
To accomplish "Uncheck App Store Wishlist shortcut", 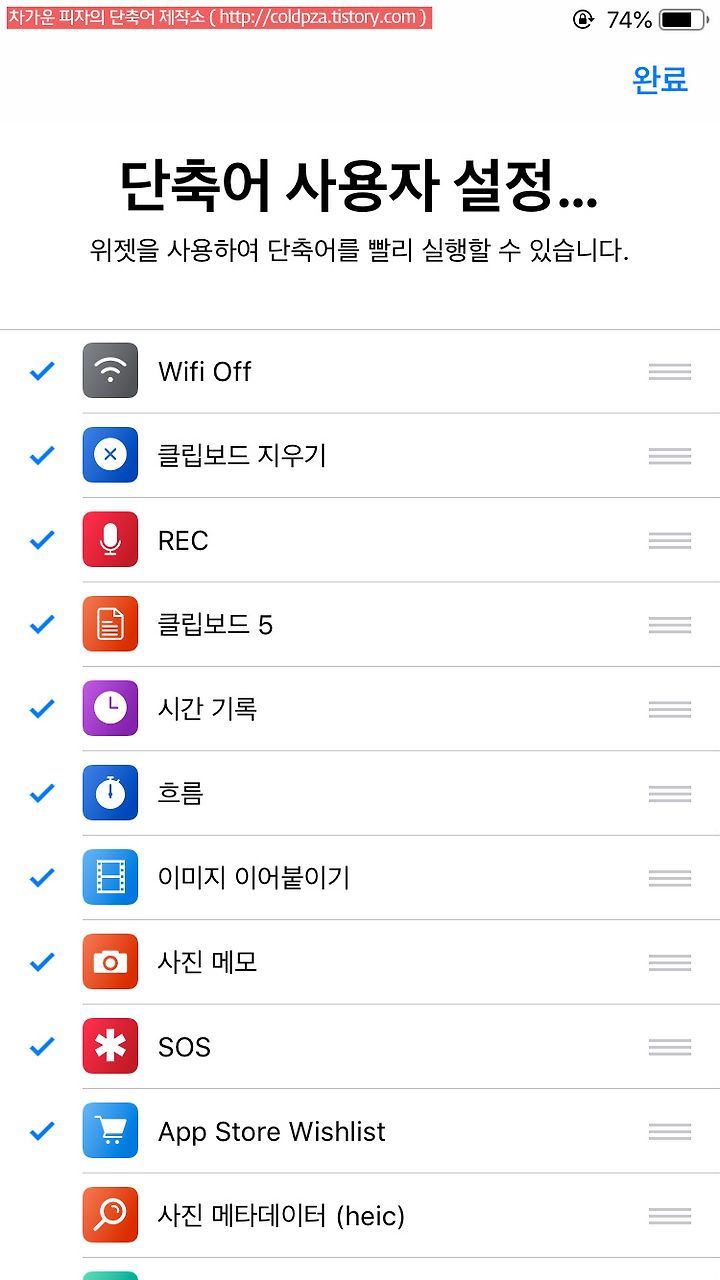I will coord(42,1131).
